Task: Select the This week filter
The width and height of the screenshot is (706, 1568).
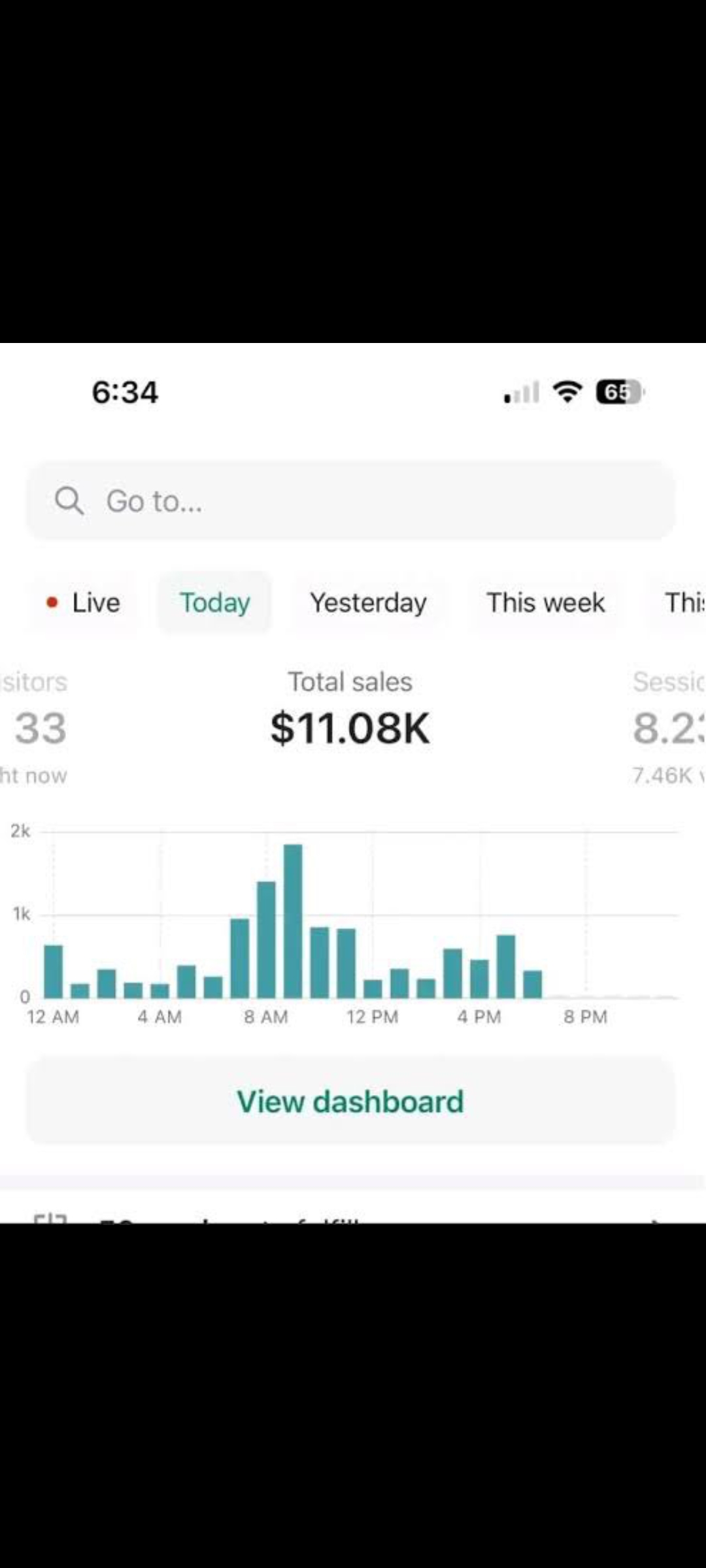Action: 546,602
